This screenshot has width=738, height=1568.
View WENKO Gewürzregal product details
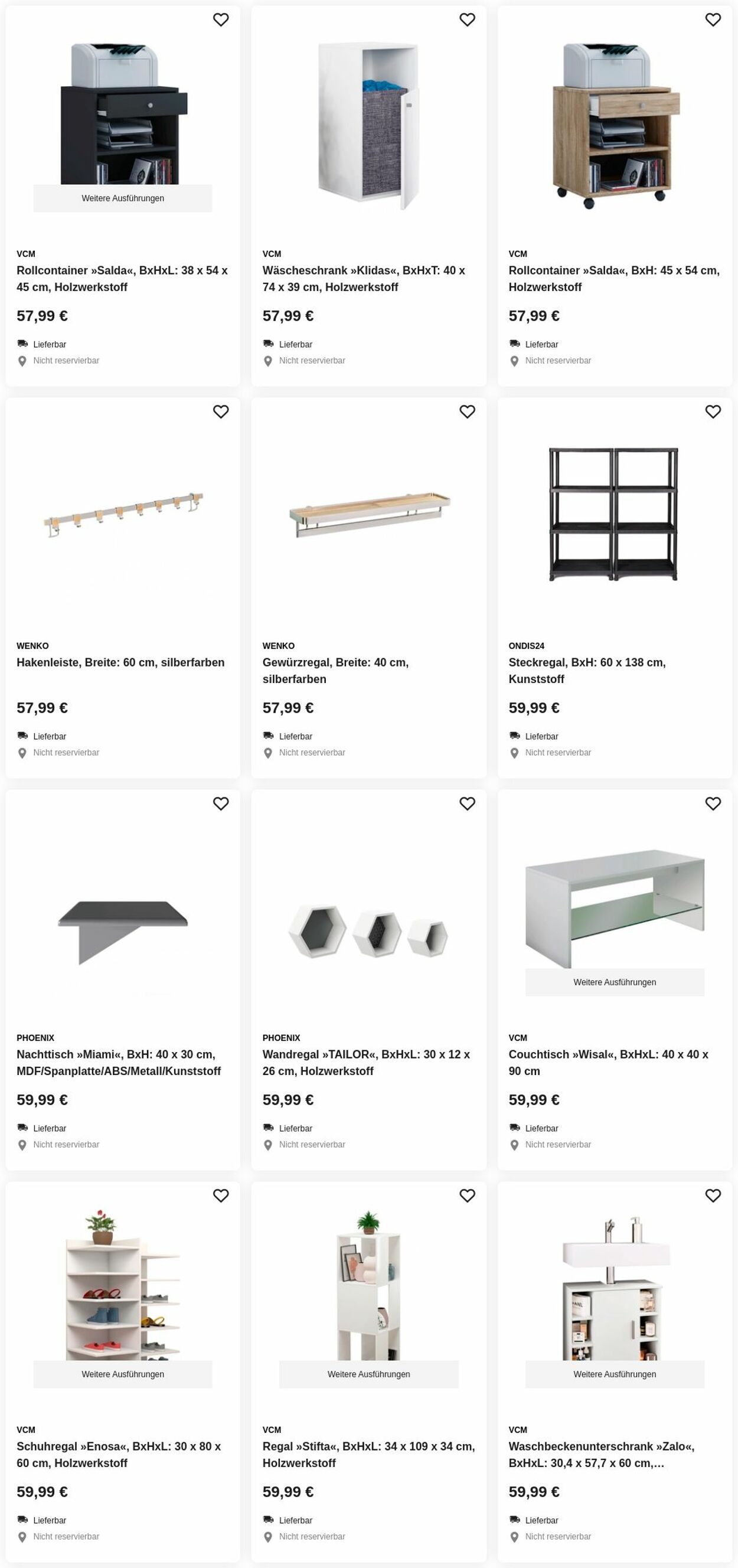click(335, 670)
